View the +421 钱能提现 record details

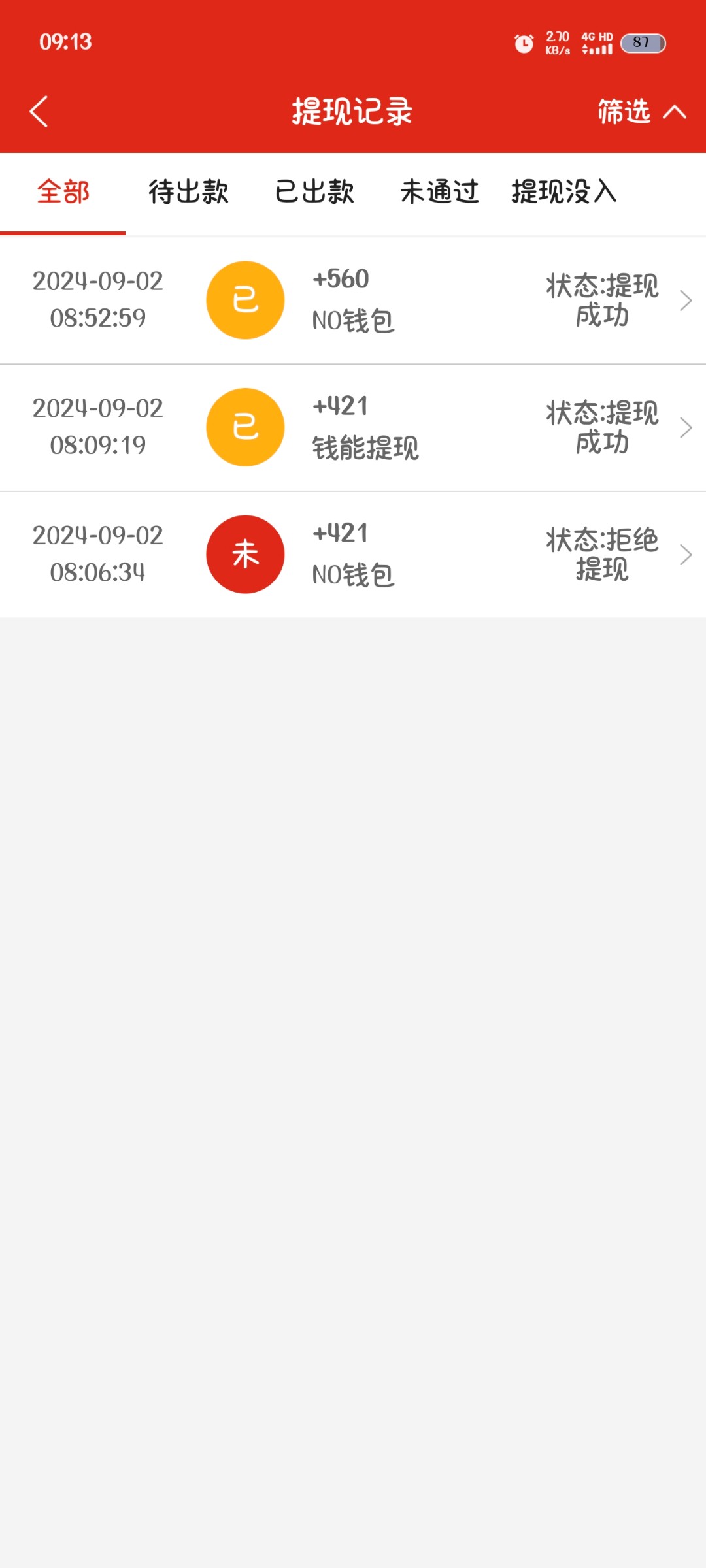[353, 427]
